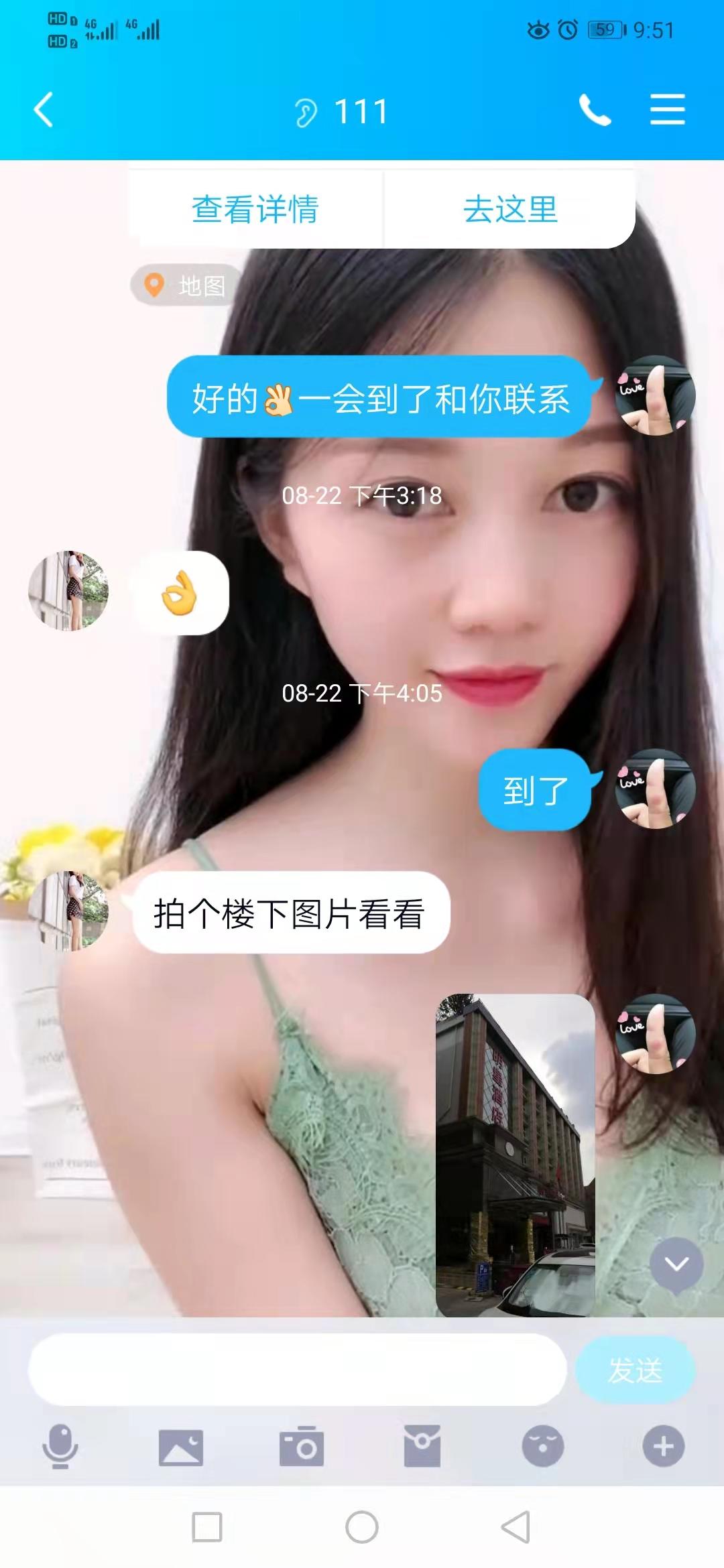
Task: Pick a picture from the gallery
Action: 181,1447
